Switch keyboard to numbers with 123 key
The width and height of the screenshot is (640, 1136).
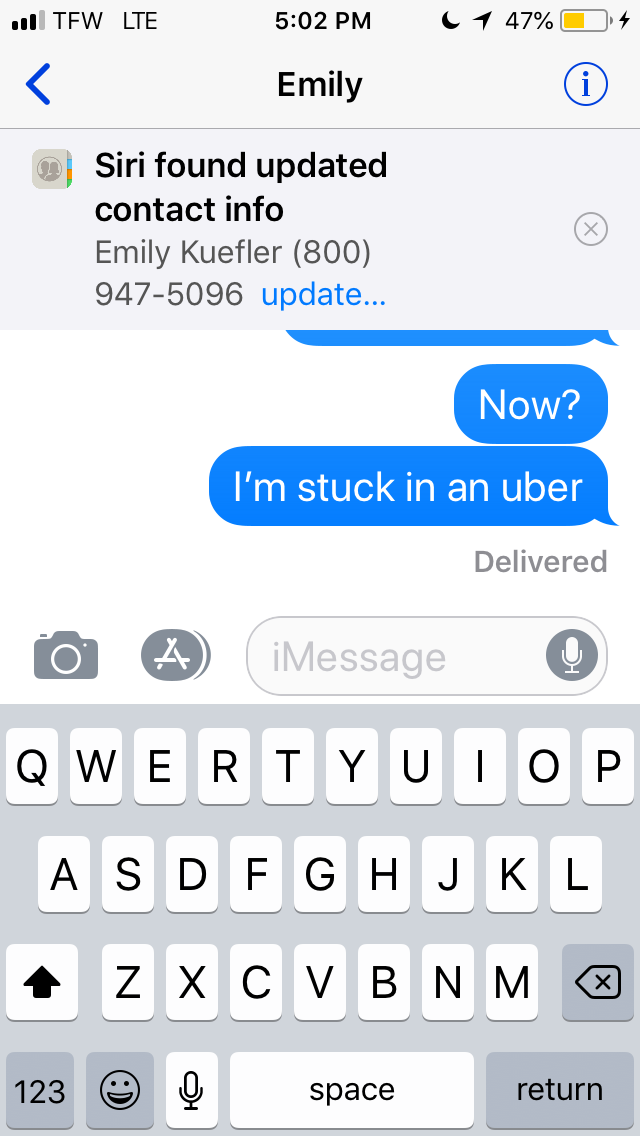[40, 1089]
